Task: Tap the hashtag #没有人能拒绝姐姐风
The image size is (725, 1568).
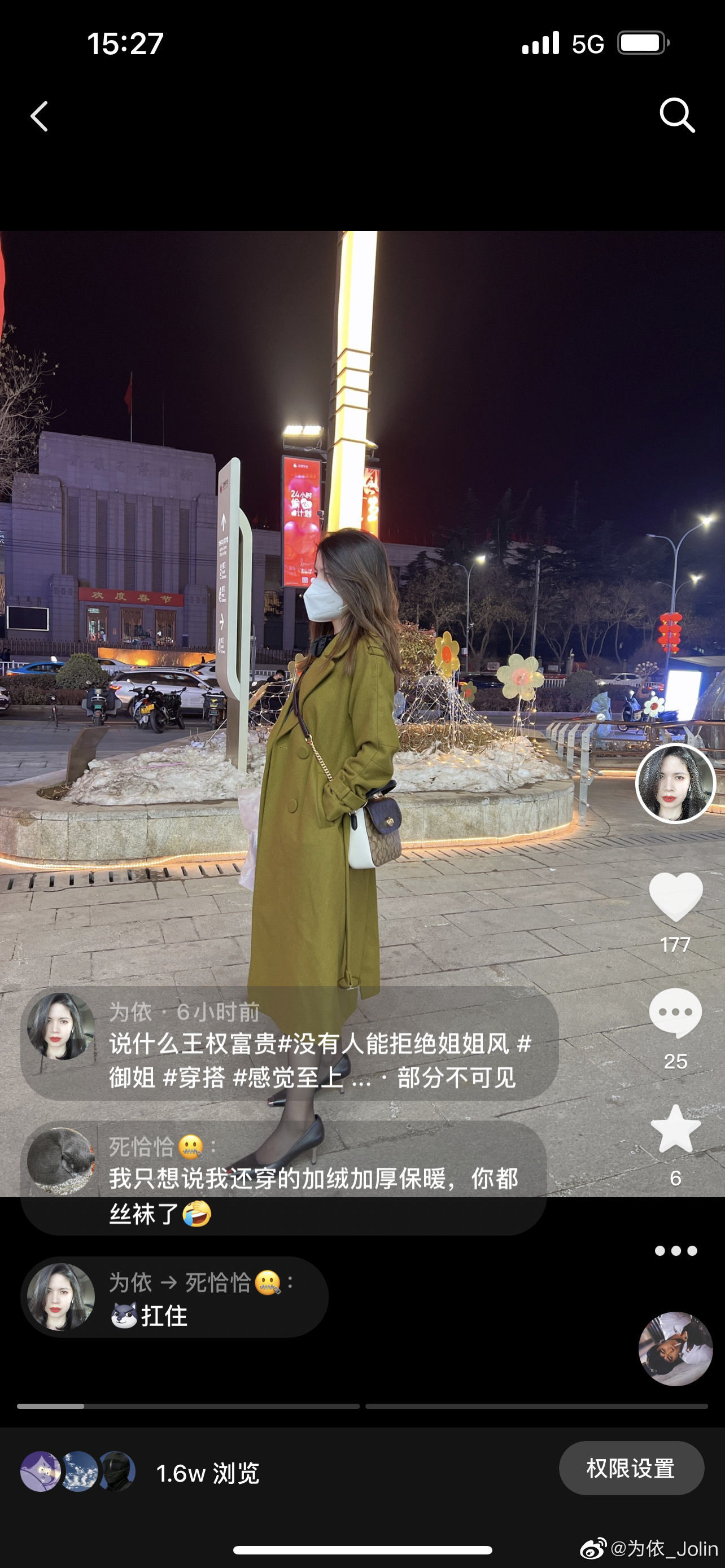Action: (393, 1044)
